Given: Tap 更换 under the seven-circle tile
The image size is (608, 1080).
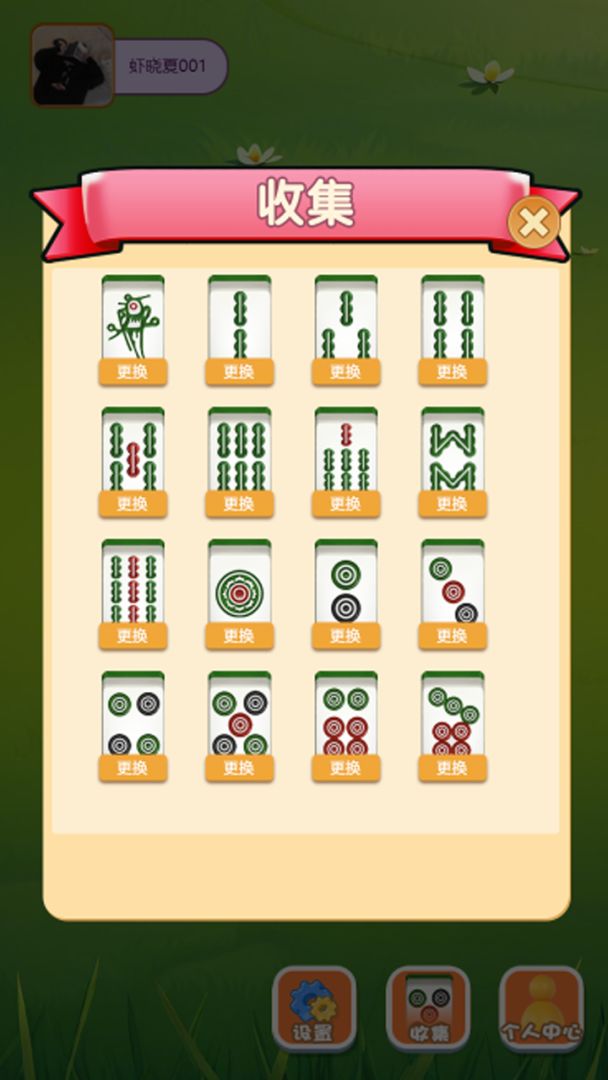Looking at the screenshot, I should click(452, 768).
